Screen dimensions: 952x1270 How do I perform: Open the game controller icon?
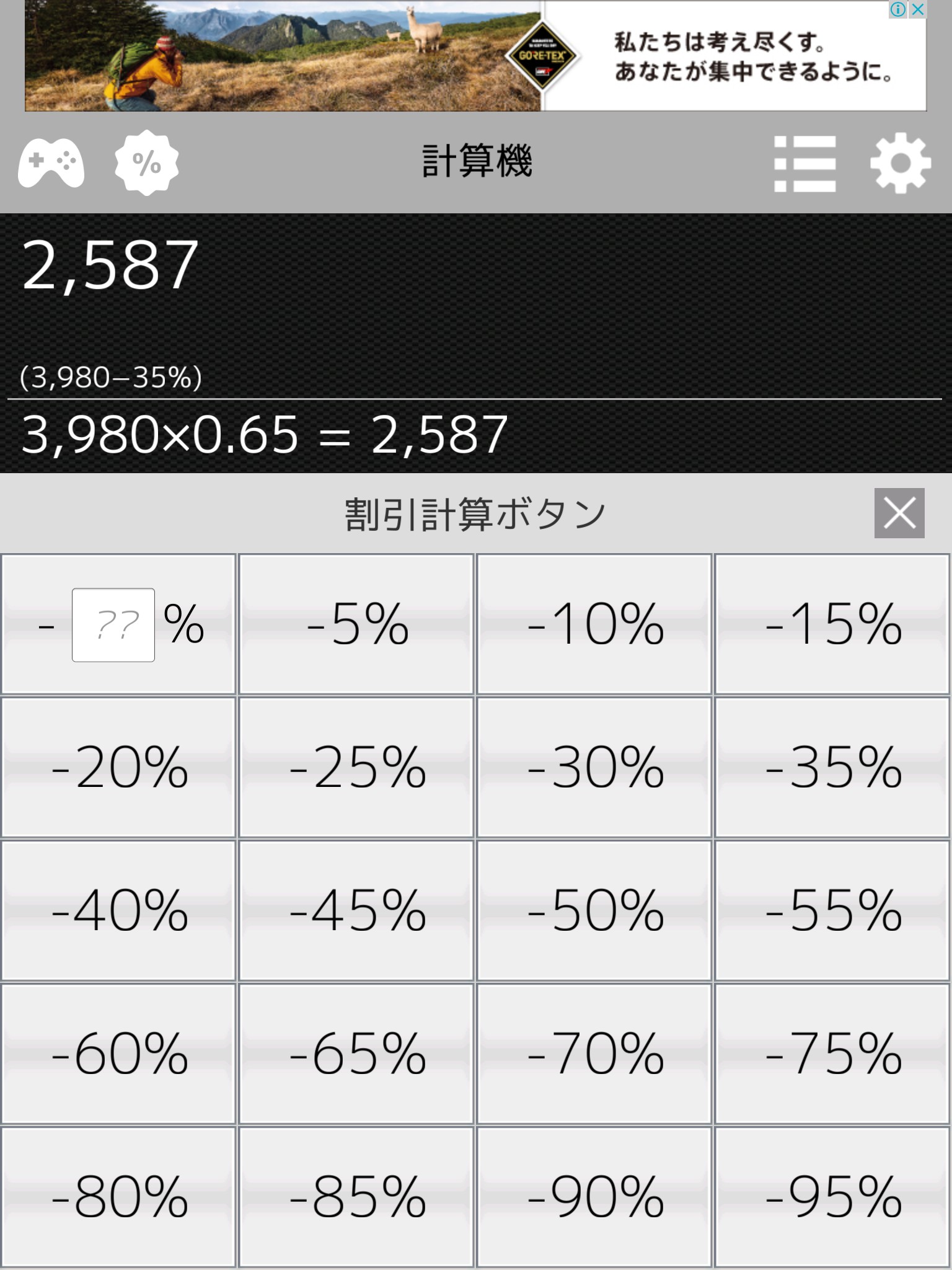51,163
